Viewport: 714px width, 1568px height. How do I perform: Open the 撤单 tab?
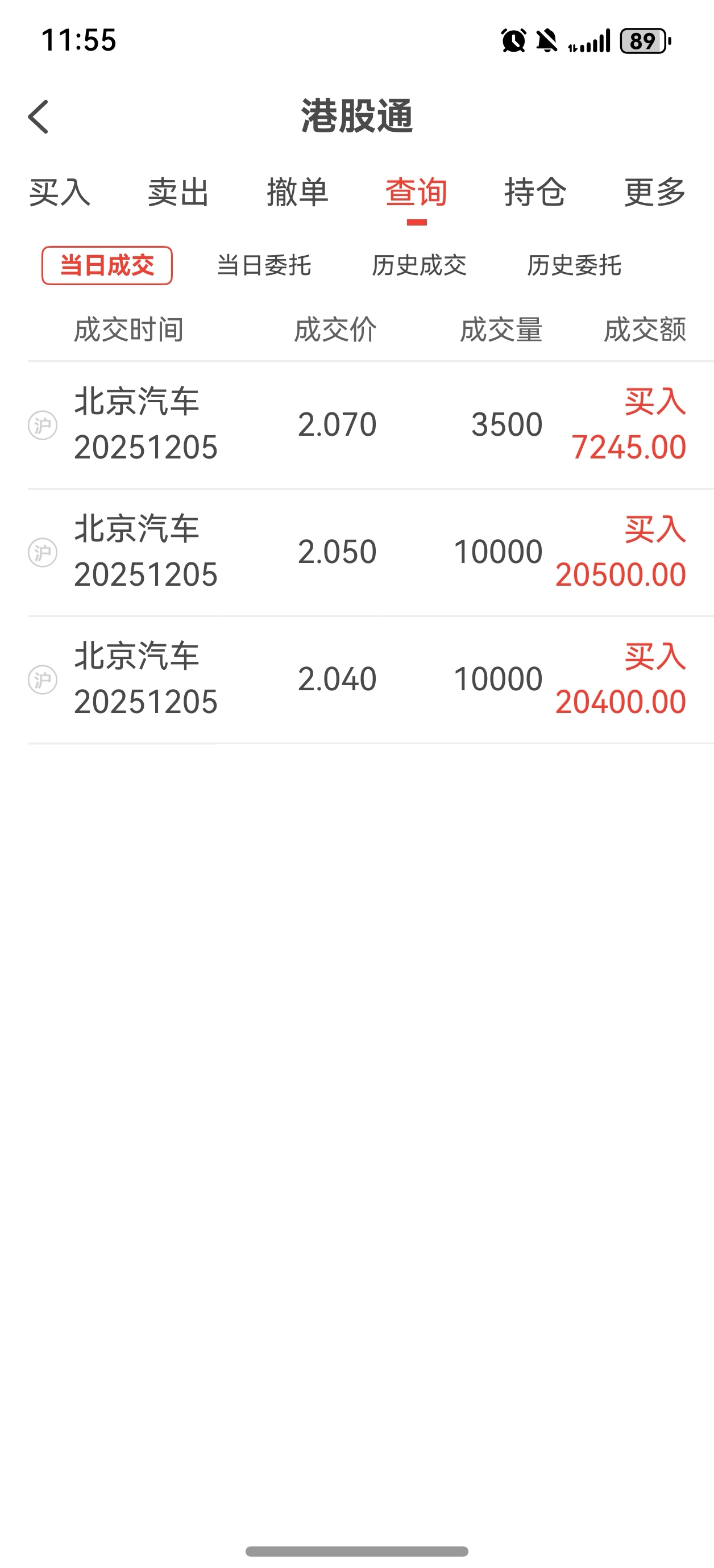[x=297, y=193]
